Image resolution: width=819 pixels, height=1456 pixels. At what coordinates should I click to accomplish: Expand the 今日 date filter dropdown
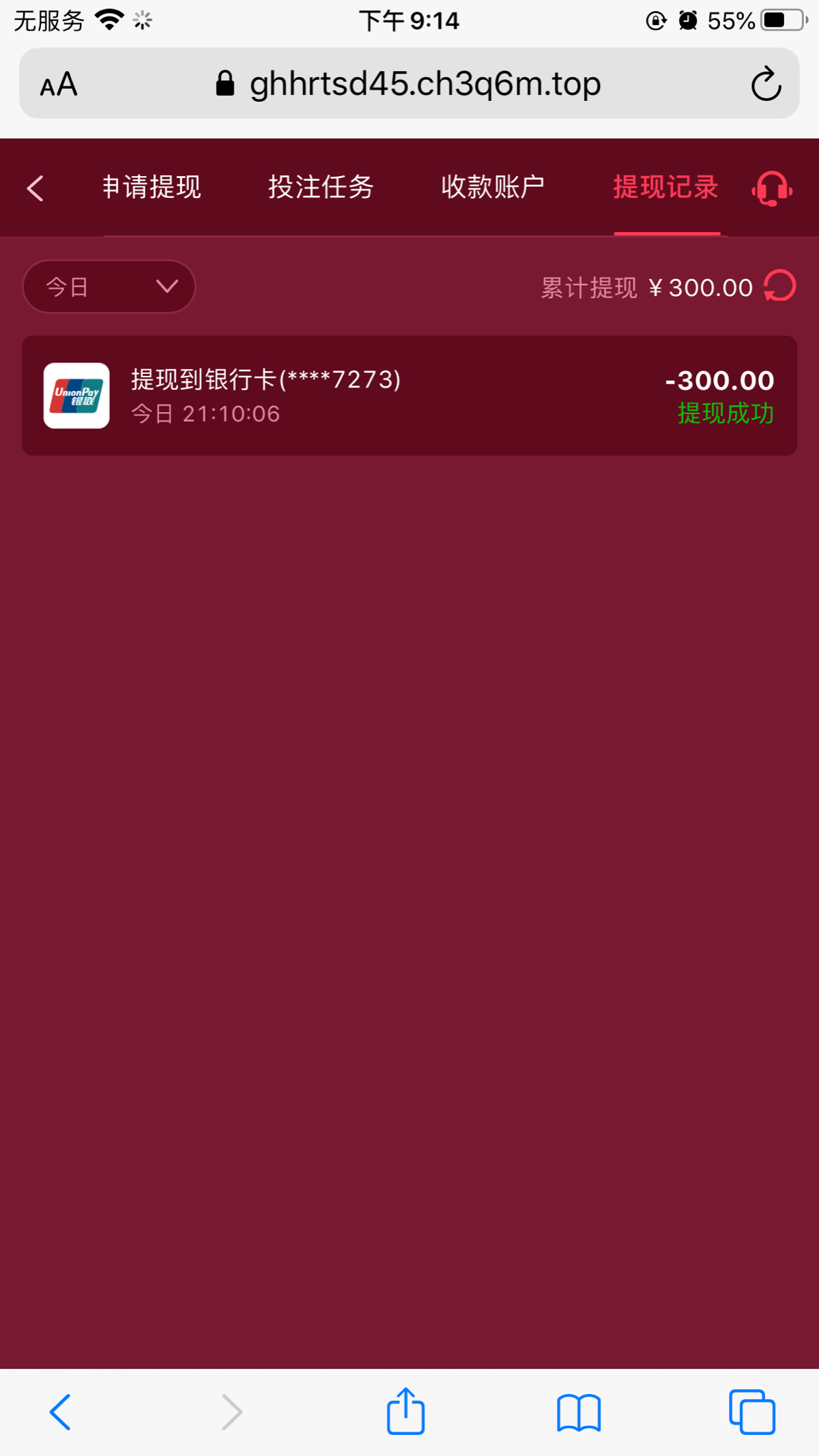tap(109, 287)
